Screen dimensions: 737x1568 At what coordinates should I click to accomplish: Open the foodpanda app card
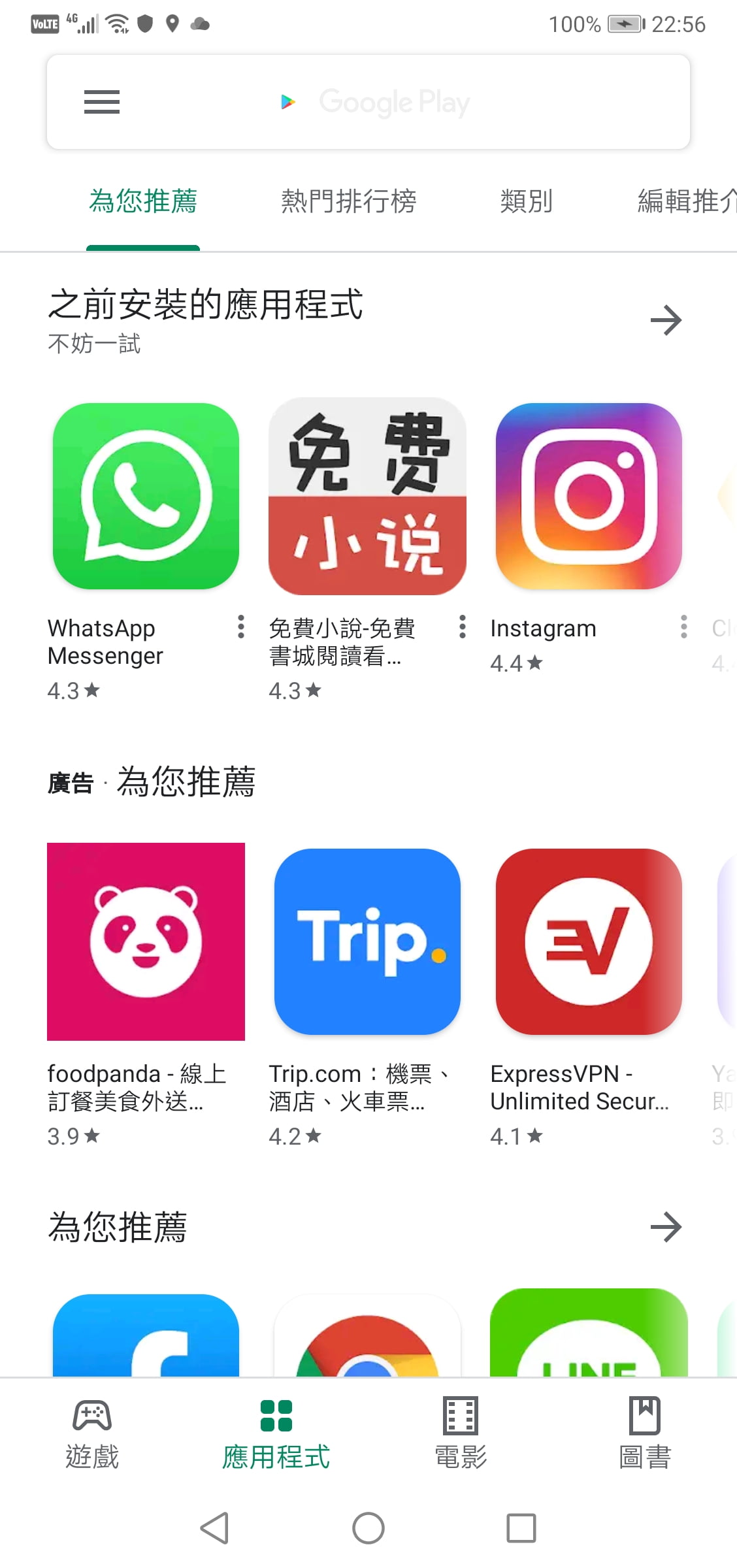pos(146,941)
